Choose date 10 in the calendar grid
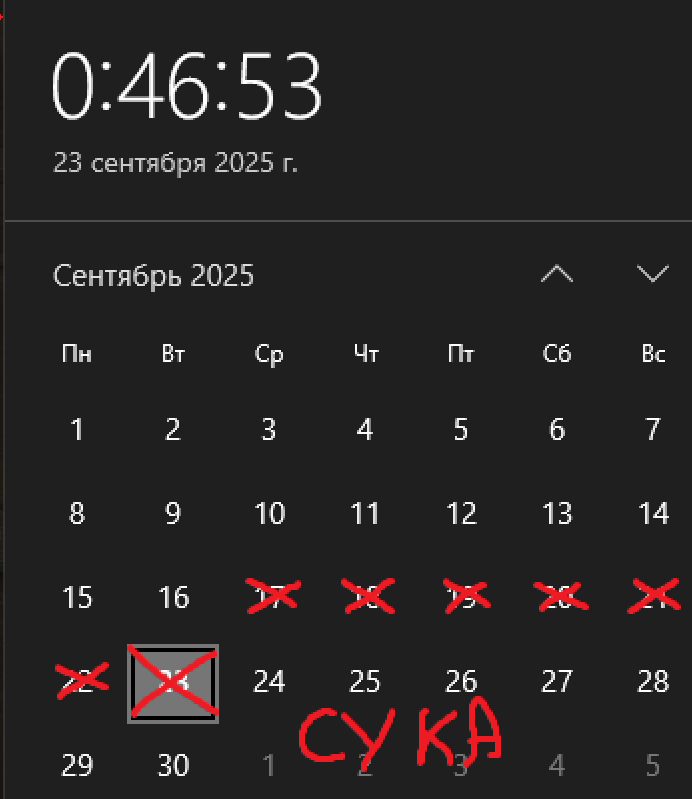Image resolution: width=692 pixels, height=799 pixels. [269, 514]
